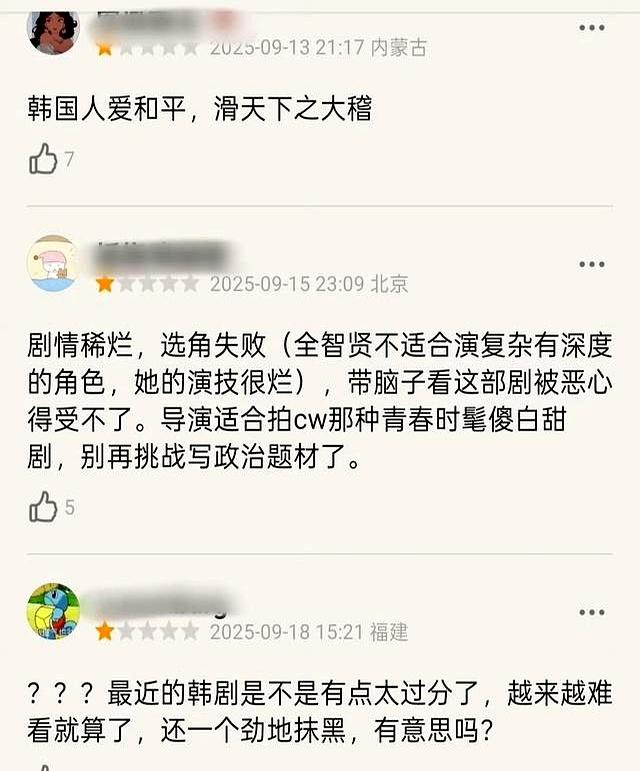Open overflow menu on the Fujian (福建) review
The image size is (640, 771).
(592, 612)
